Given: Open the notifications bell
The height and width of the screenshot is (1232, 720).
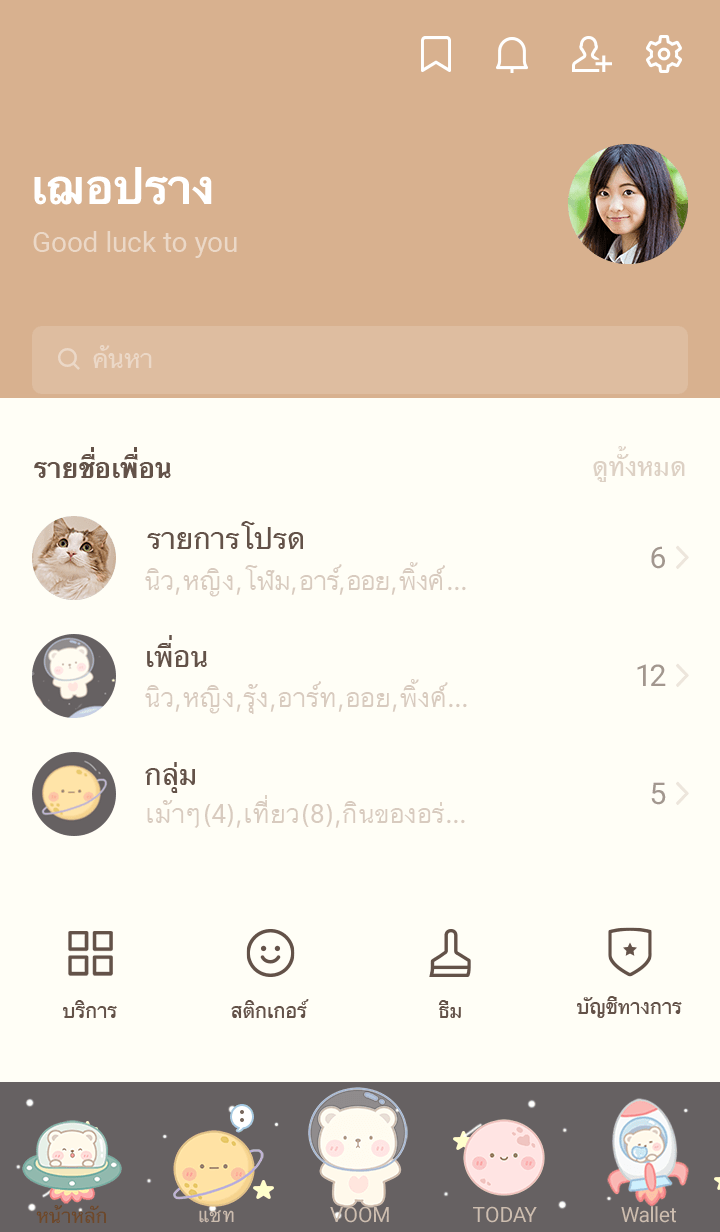Looking at the screenshot, I should pos(512,55).
